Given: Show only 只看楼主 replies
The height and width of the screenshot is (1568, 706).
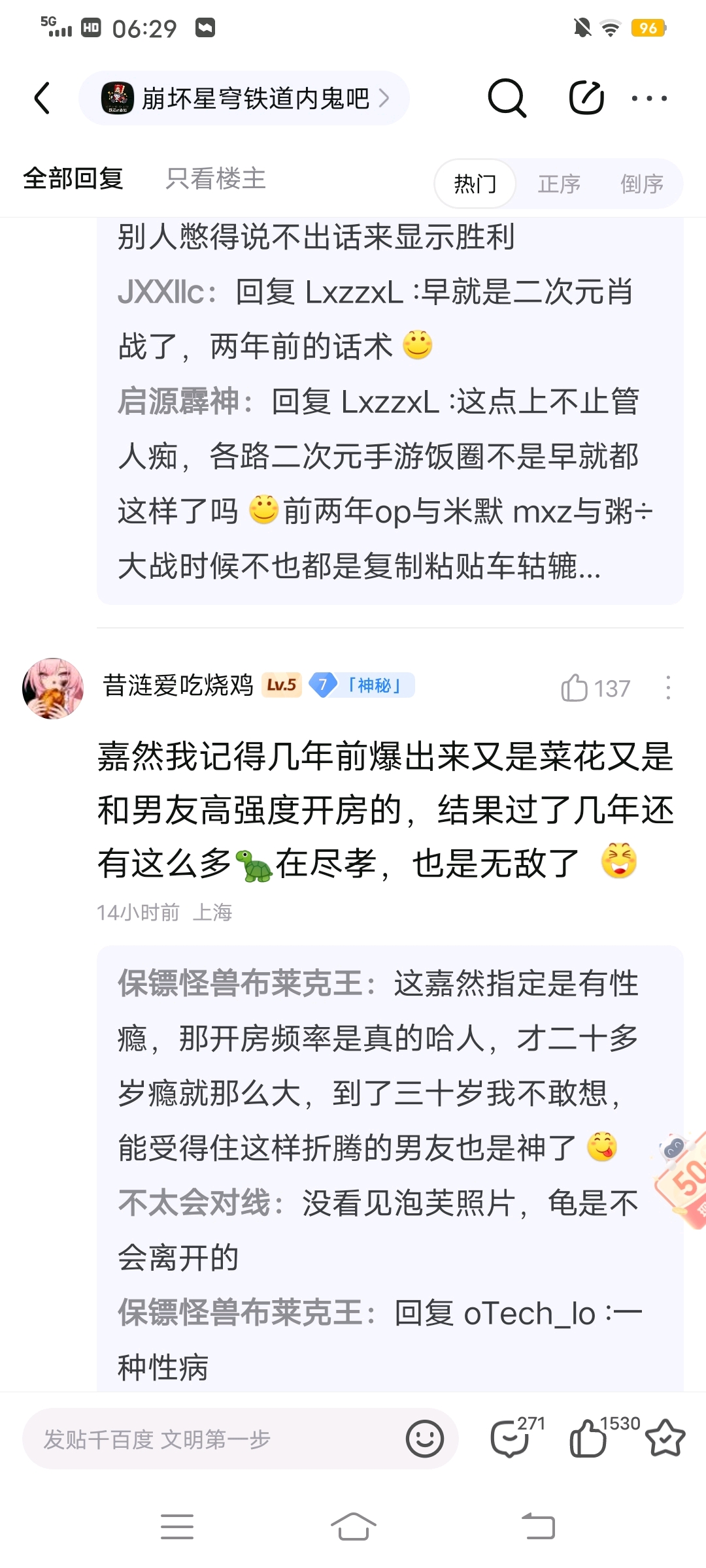Looking at the screenshot, I should pos(216,178).
